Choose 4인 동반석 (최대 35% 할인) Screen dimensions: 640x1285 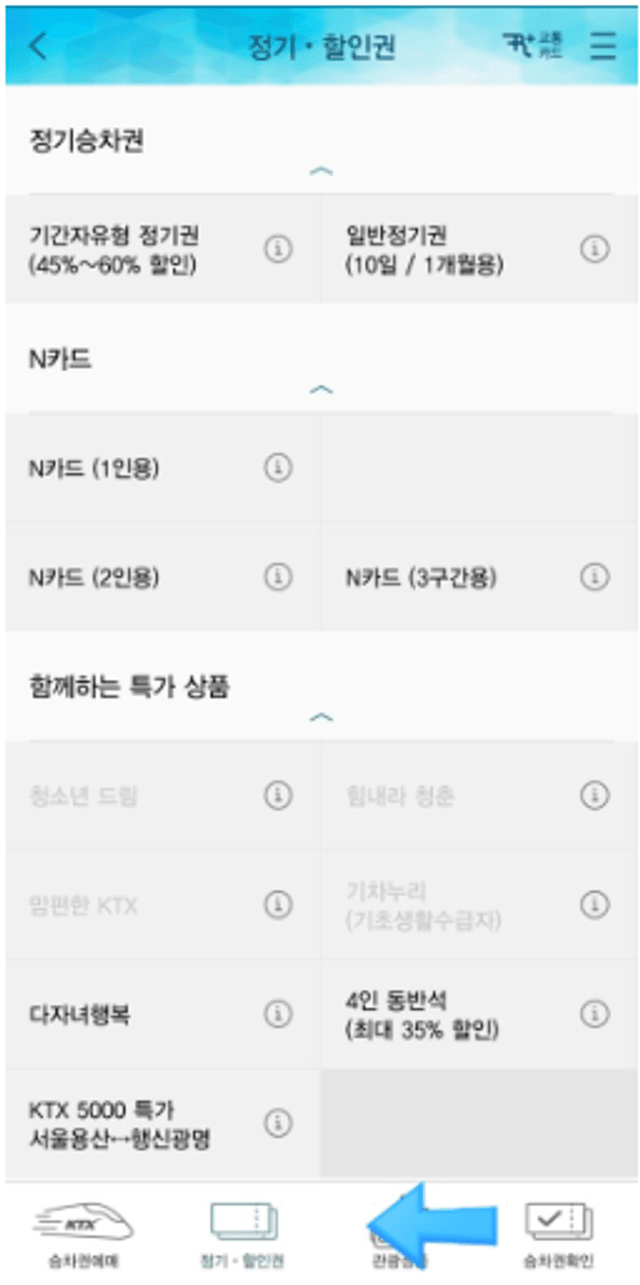pyautogui.click(x=480, y=1014)
